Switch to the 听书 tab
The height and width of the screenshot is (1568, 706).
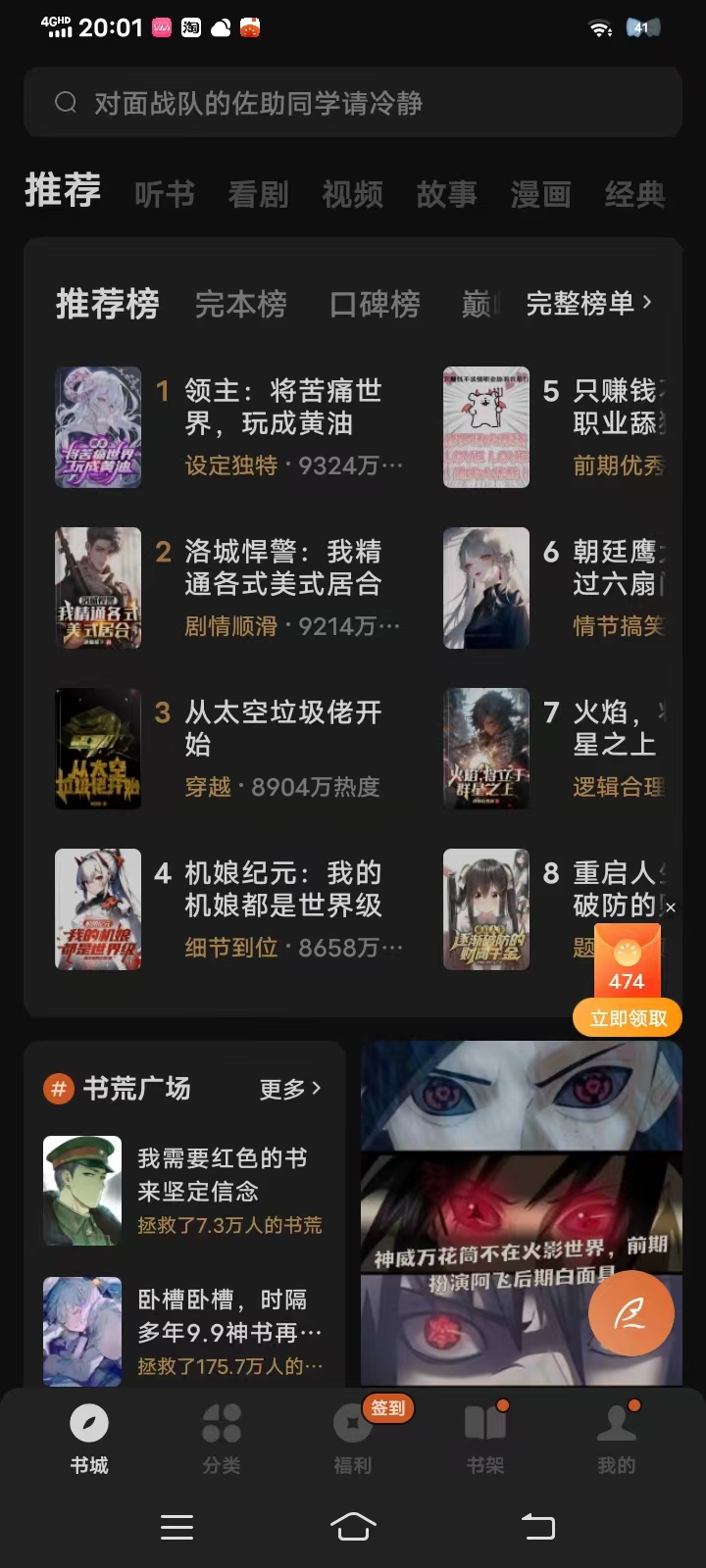point(164,194)
